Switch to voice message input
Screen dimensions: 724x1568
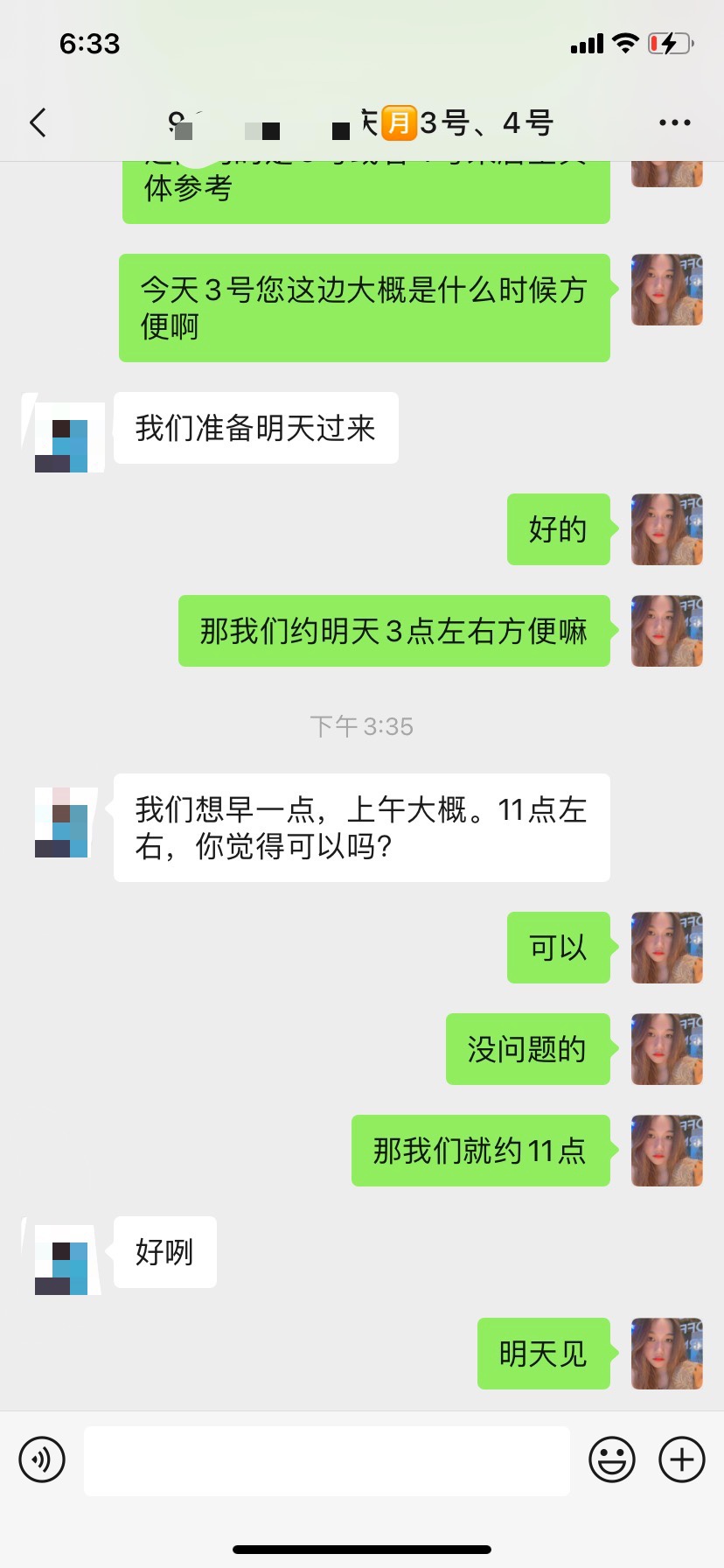coord(42,1459)
